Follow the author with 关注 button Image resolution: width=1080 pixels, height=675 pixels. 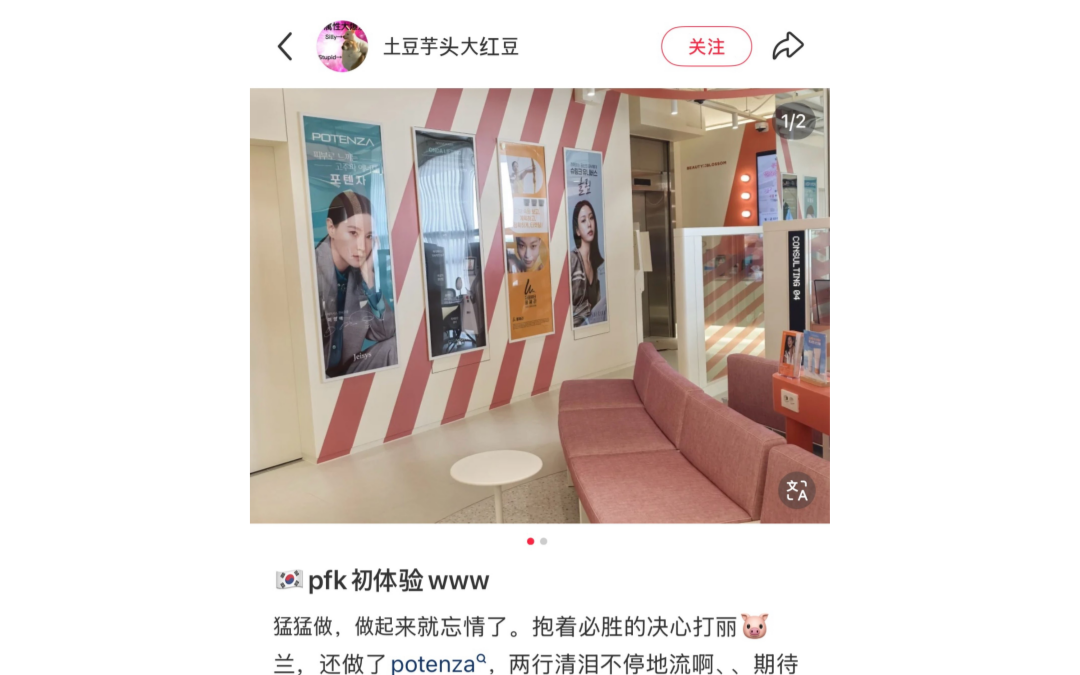click(x=706, y=46)
